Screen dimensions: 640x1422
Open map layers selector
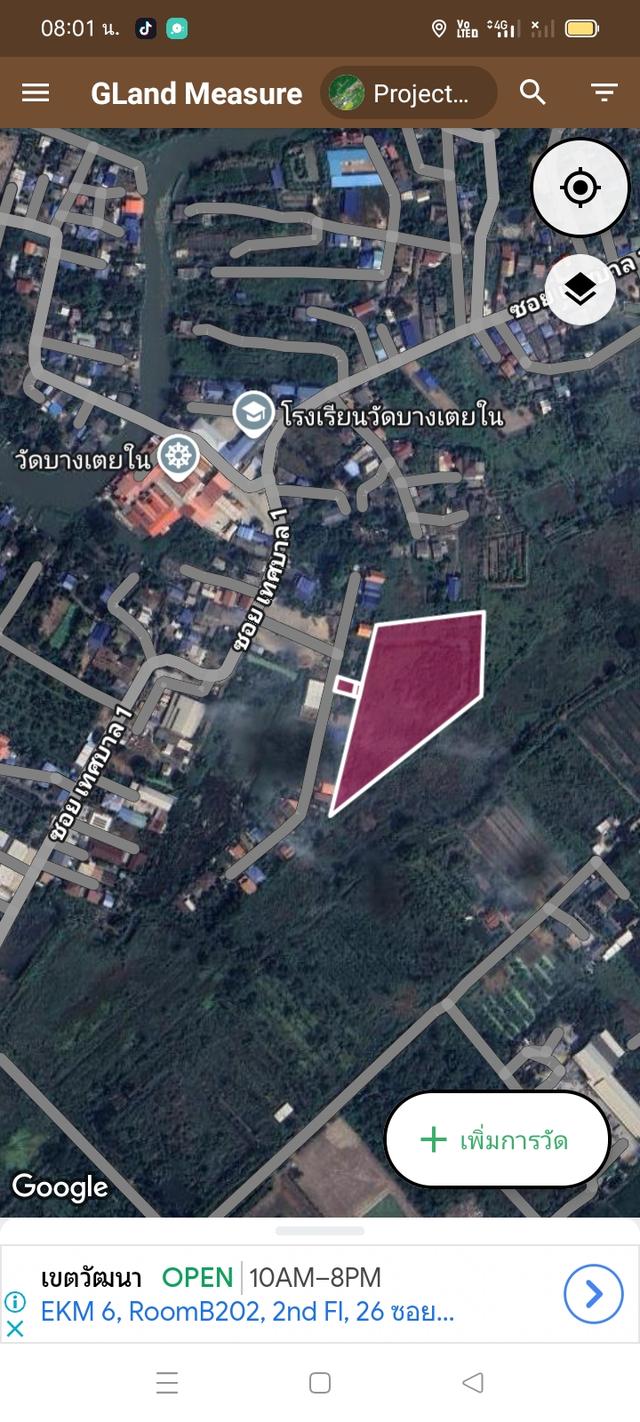(580, 290)
